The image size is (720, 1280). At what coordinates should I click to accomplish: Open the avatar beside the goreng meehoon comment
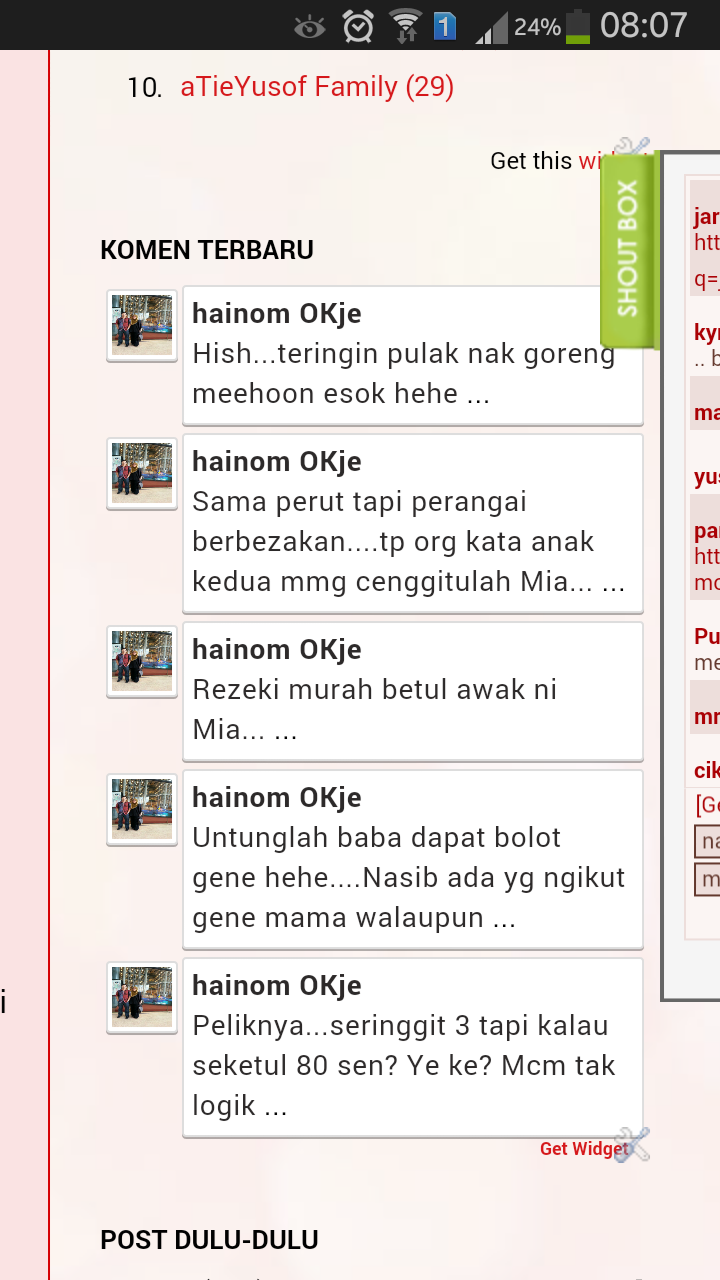click(x=142, y=325)
